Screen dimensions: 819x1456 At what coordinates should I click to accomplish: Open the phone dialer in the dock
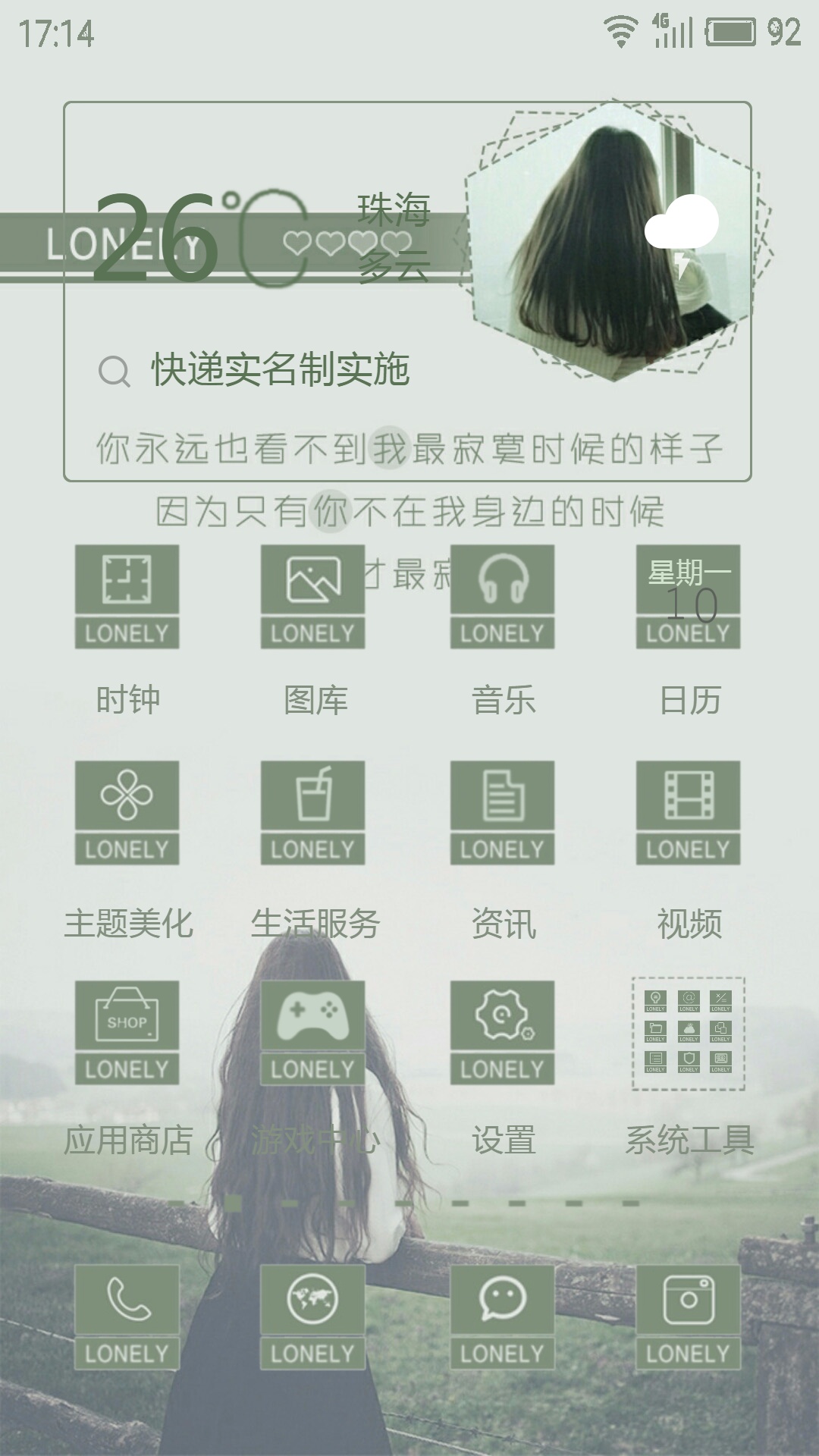pos(127,1317)
